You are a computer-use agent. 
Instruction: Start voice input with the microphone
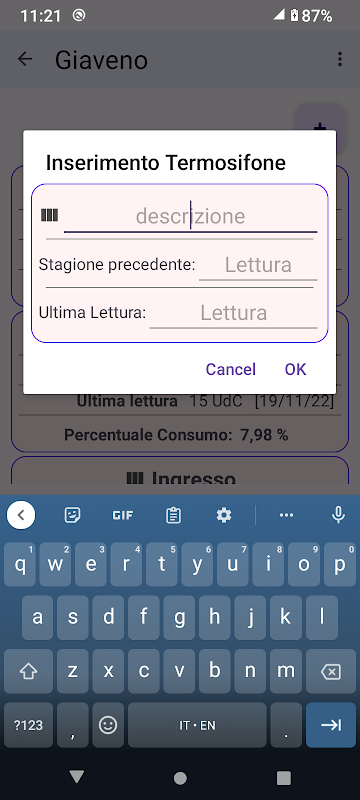(339, 515)
